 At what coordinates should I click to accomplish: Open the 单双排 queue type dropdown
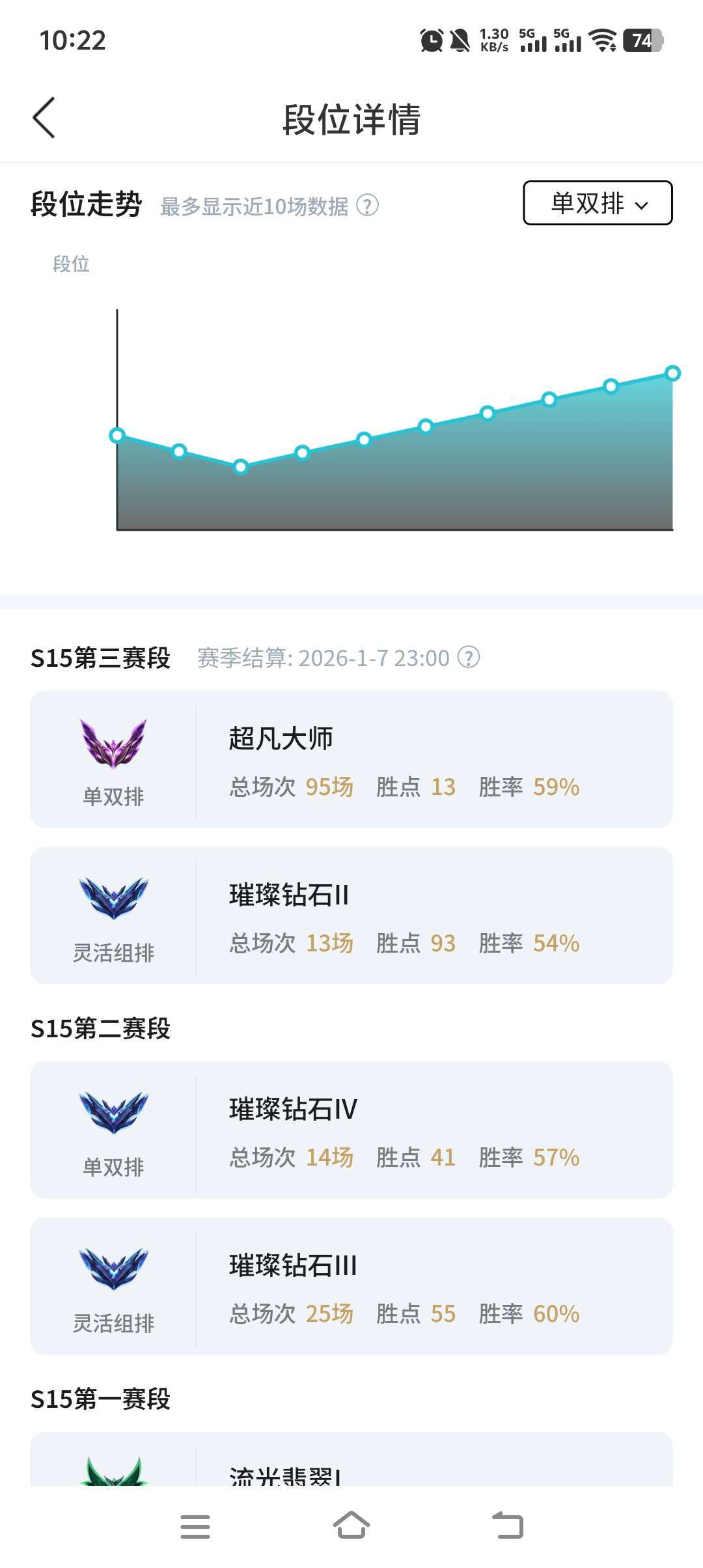click(598, 203)
